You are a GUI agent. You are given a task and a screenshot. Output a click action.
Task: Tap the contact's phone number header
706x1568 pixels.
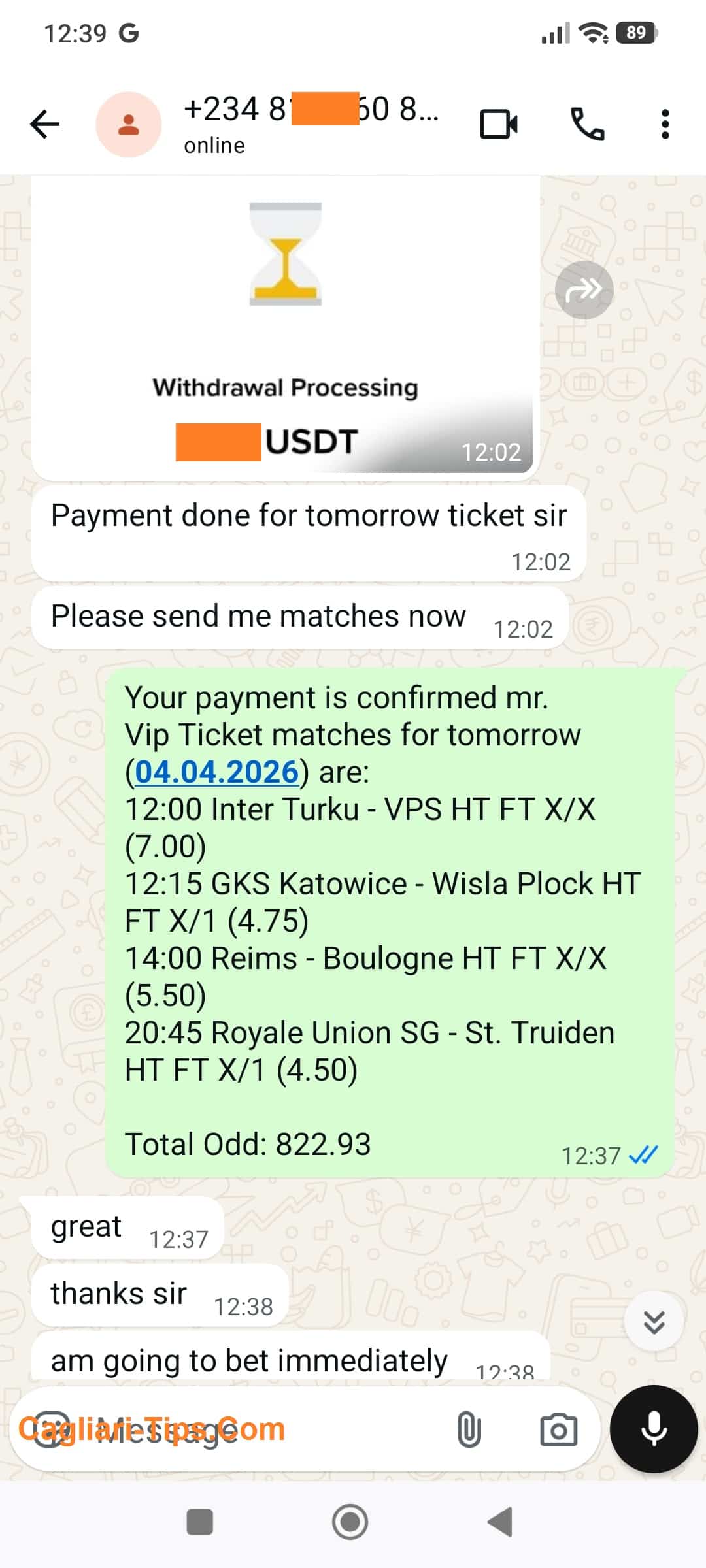click(x=307, y=110)
